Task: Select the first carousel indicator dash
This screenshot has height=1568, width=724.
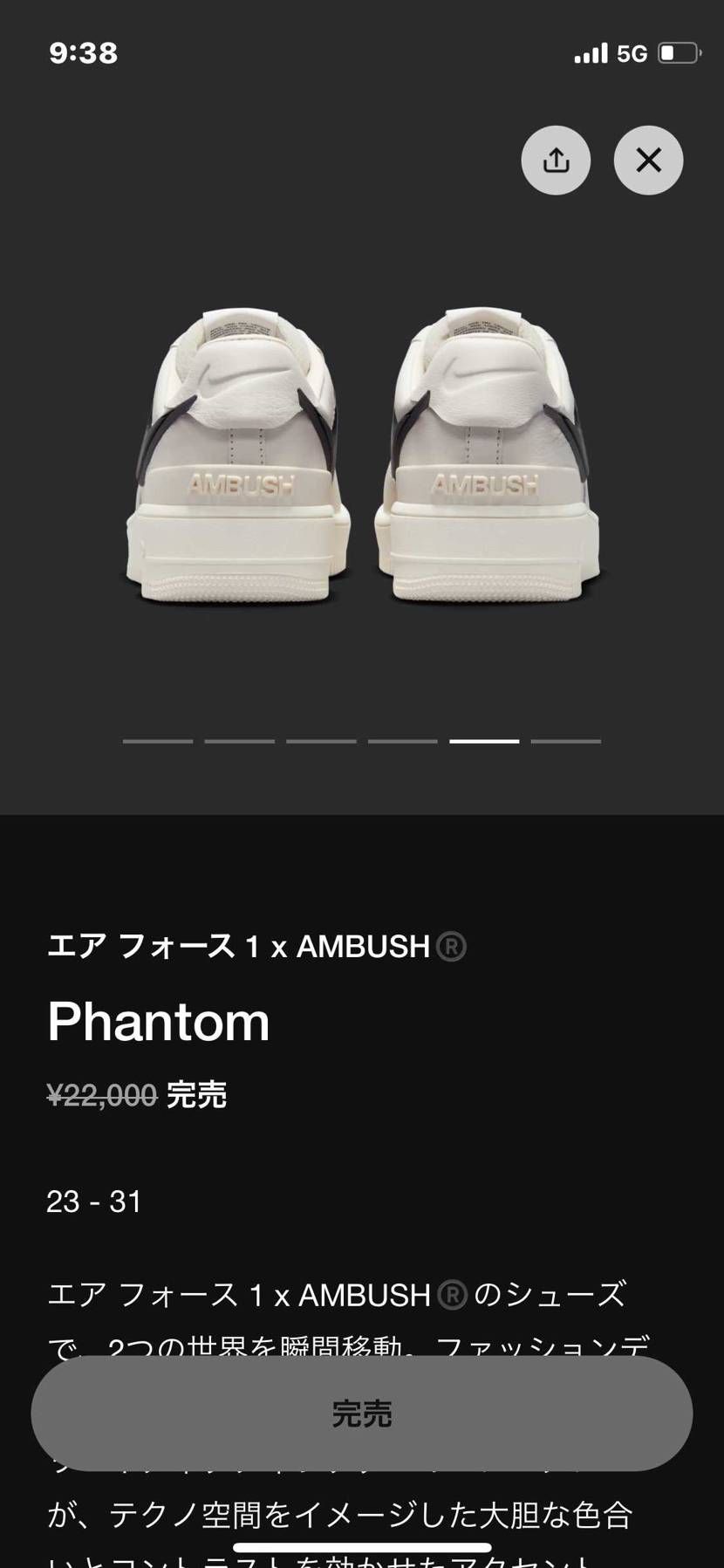Action: 158,740
